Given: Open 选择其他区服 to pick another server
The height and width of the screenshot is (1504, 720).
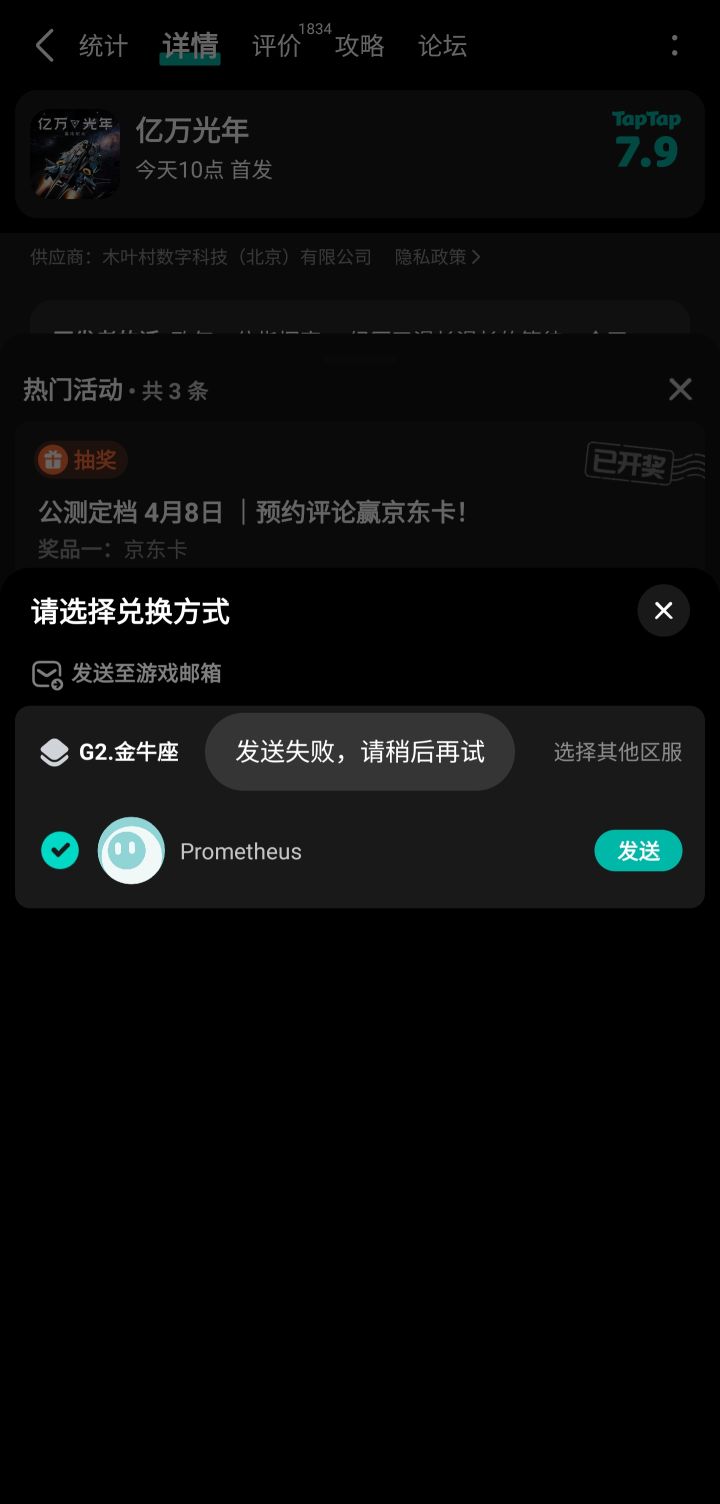Looking at the screenshot, I should coord(616,751).
